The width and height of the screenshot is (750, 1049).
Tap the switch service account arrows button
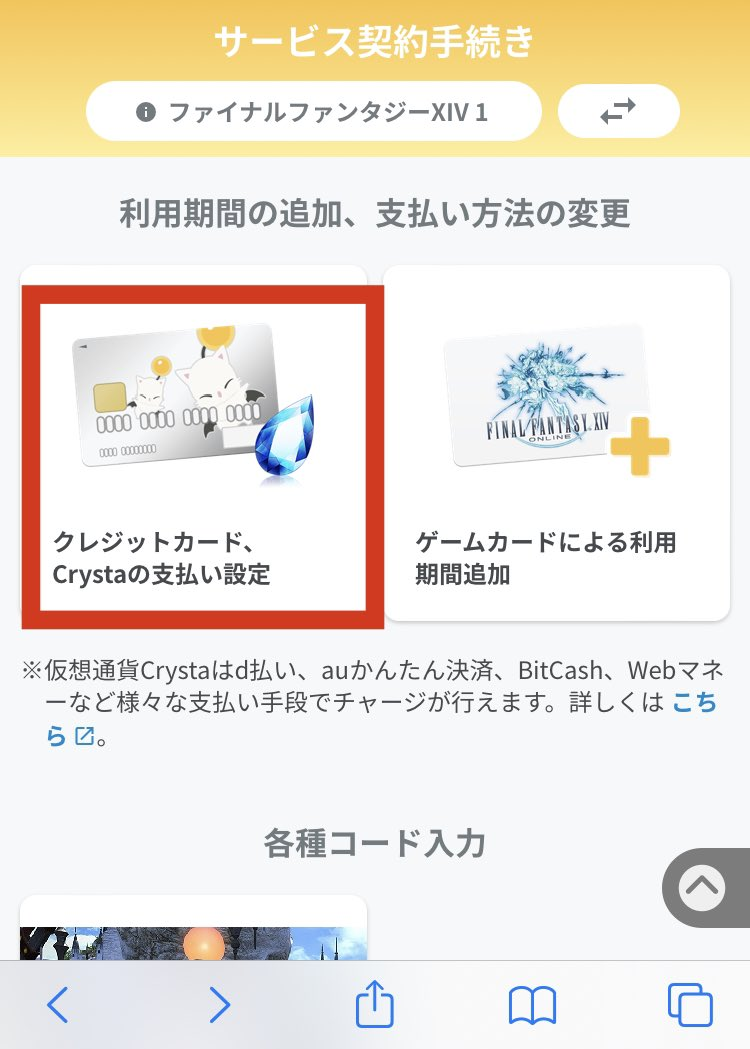[x=618, y=111]
